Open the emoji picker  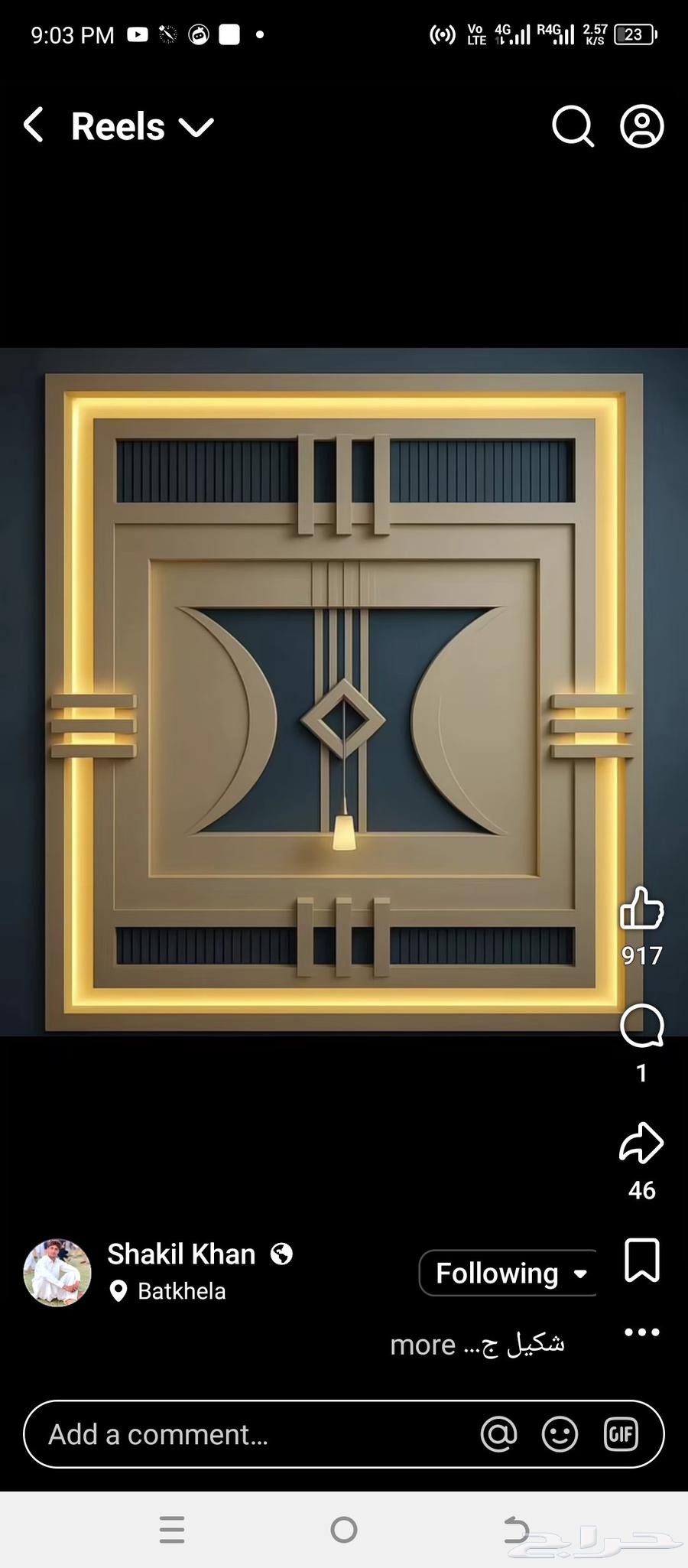point(560,1434)
